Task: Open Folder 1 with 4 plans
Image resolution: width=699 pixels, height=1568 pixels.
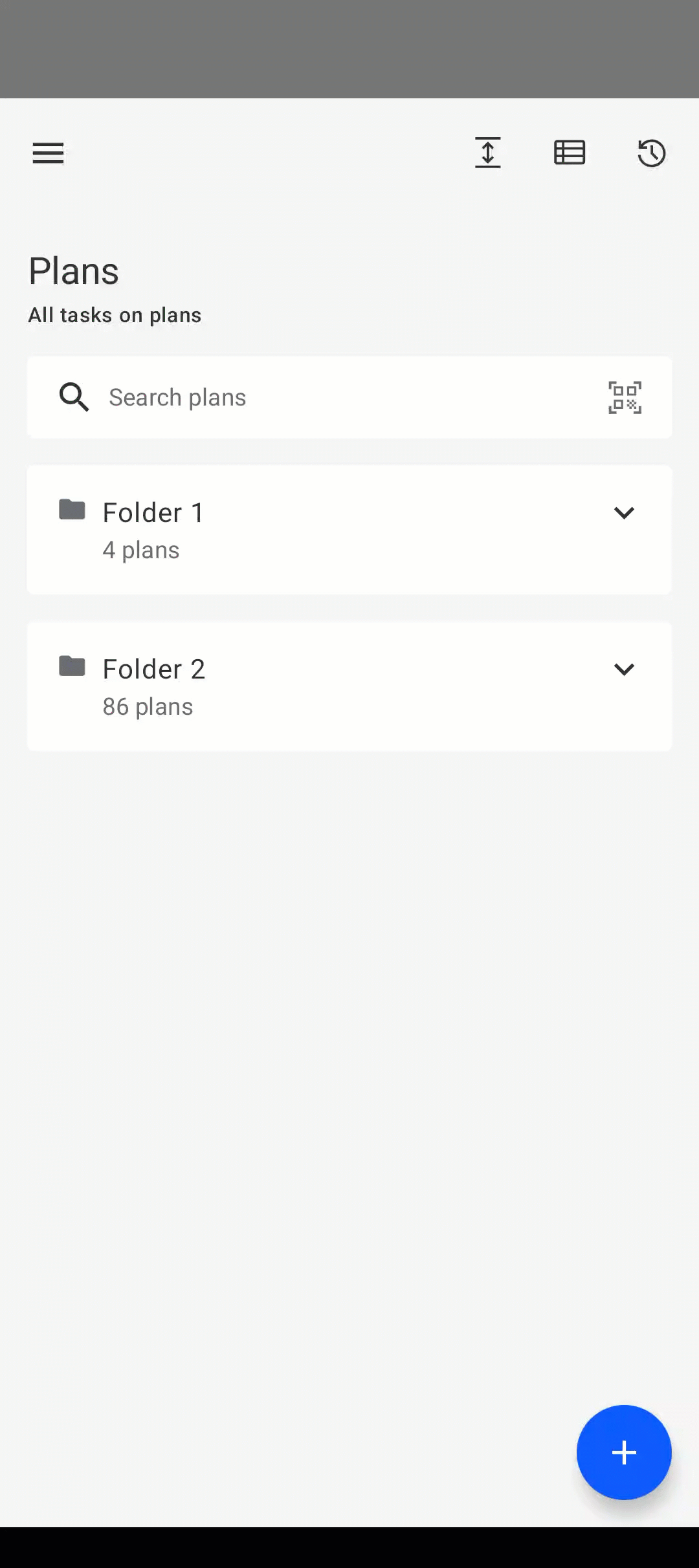Action: click(259, 530)
